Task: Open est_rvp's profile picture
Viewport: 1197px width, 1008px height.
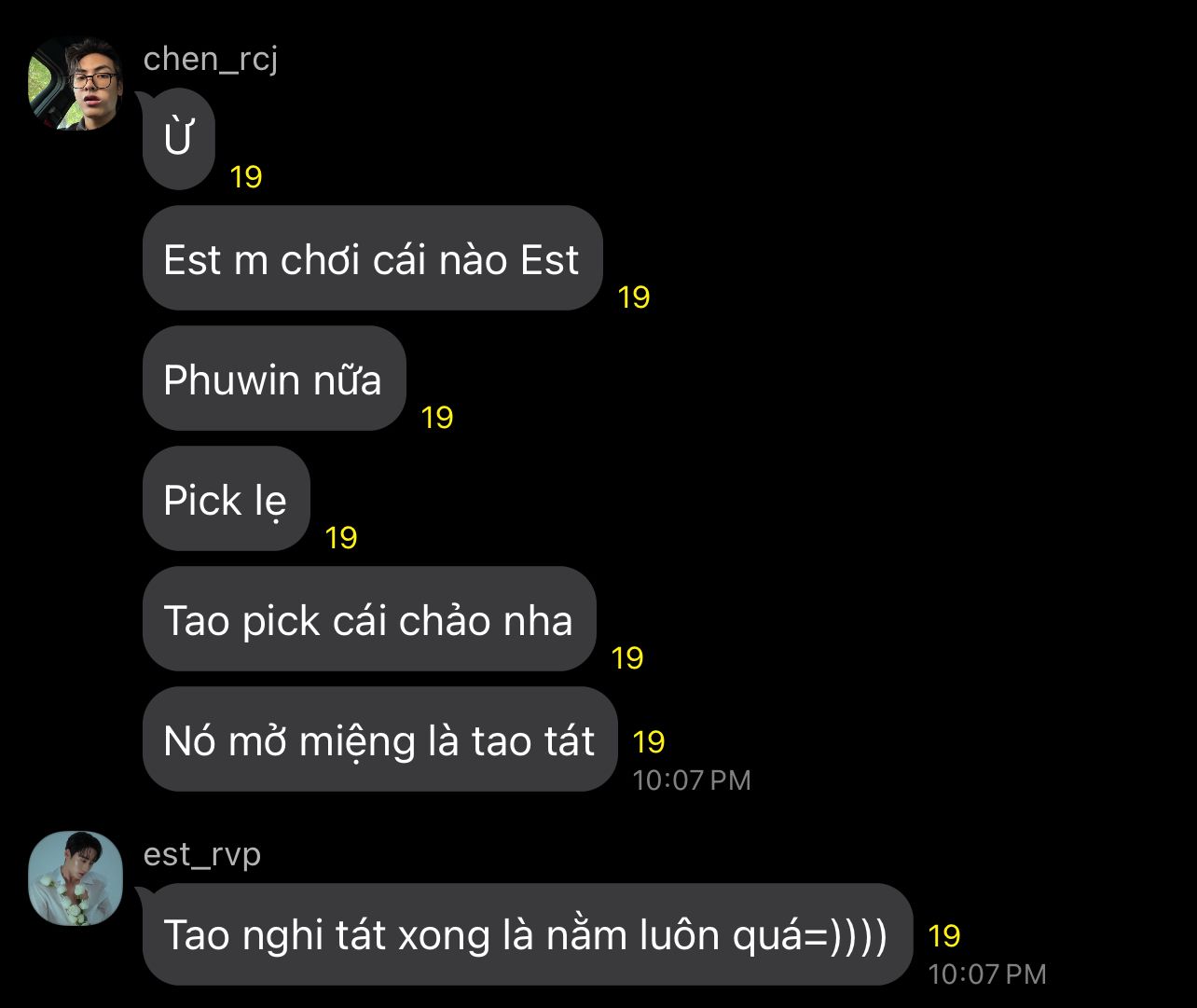Action: (76, 878)
